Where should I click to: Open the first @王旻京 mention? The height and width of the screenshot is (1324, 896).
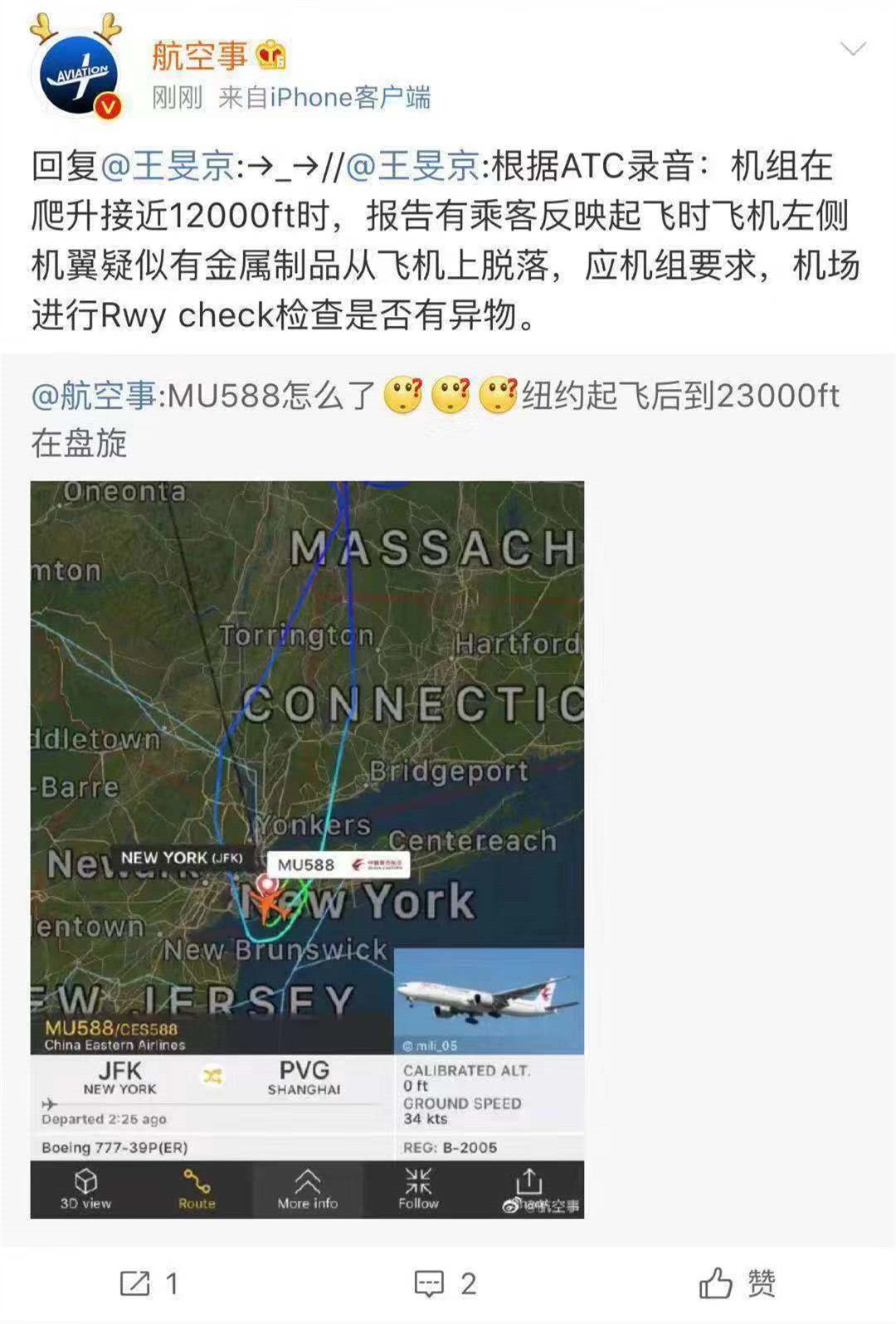tap(168, 166)
